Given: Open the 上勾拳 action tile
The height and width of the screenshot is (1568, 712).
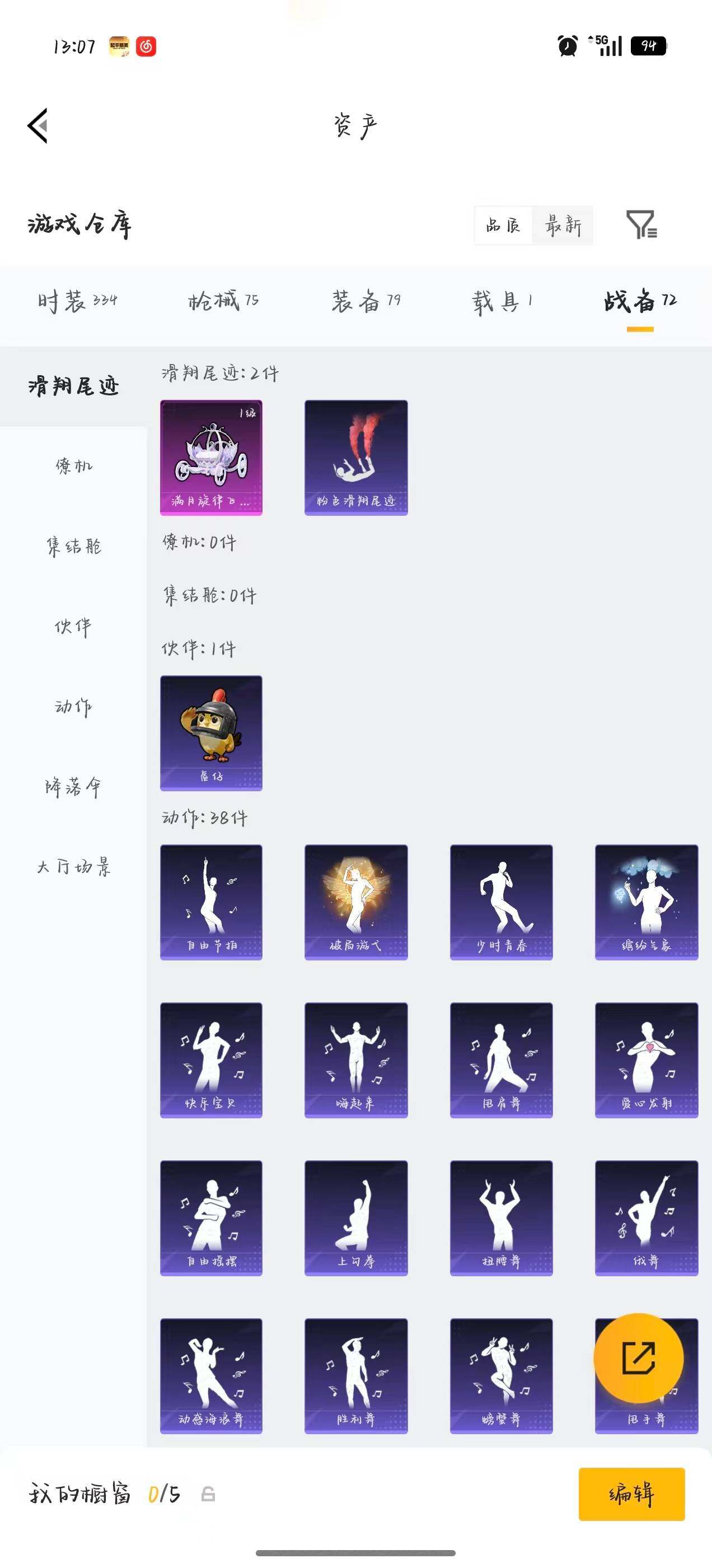Looking at the screenshot, I should 356,1218.
